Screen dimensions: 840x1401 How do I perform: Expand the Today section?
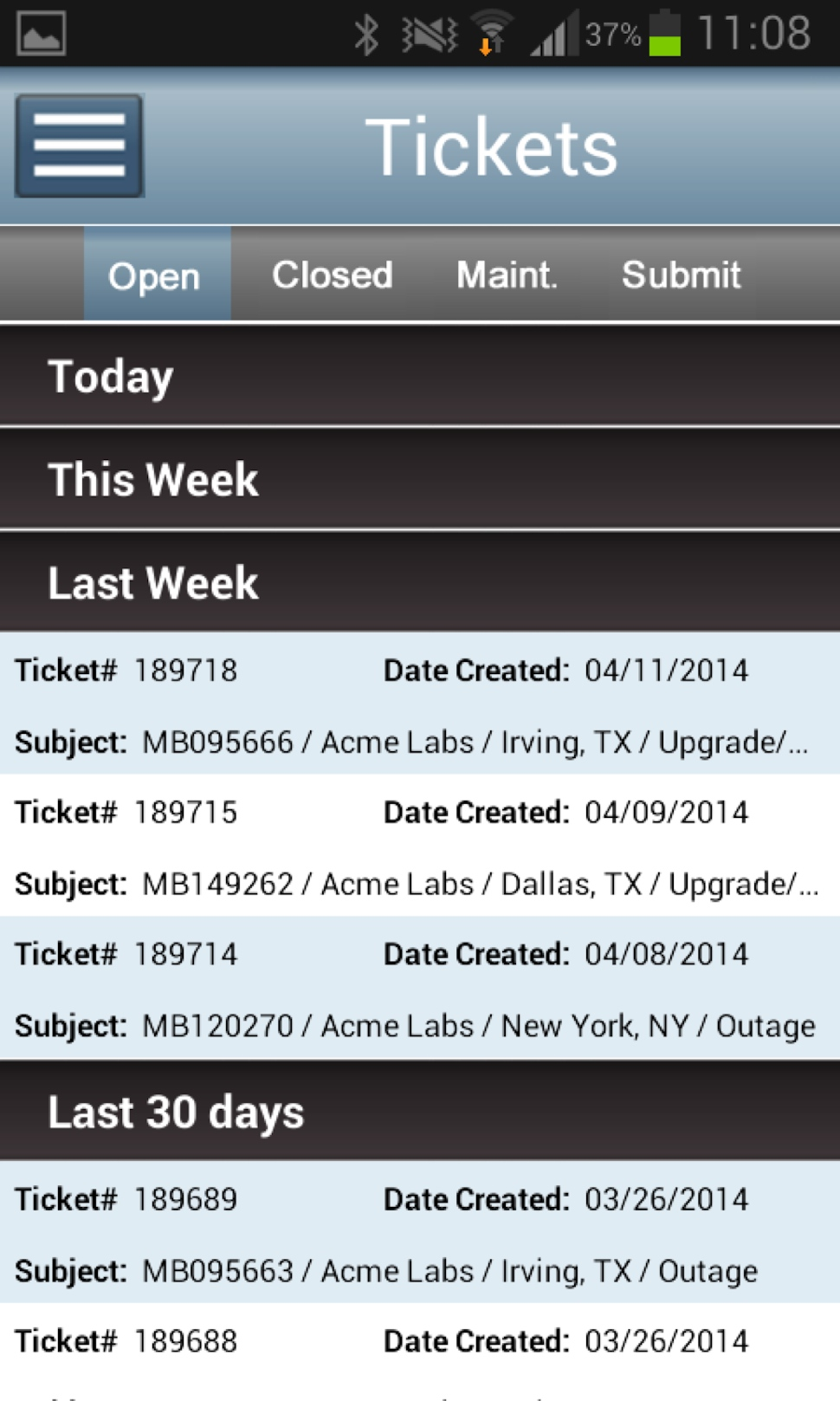[x=420, y=377]
